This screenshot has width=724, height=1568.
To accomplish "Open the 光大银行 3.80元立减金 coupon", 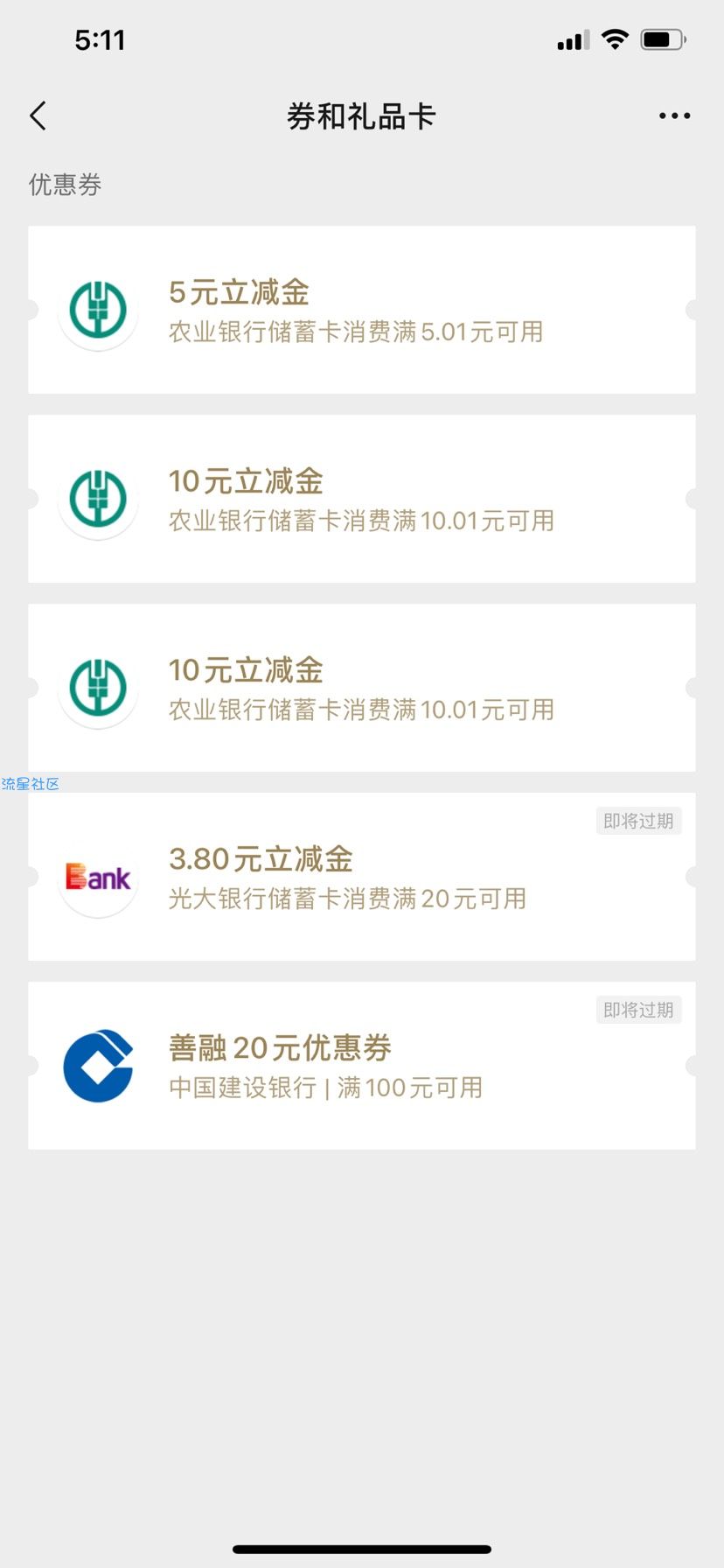I will [x=362, y=877].
